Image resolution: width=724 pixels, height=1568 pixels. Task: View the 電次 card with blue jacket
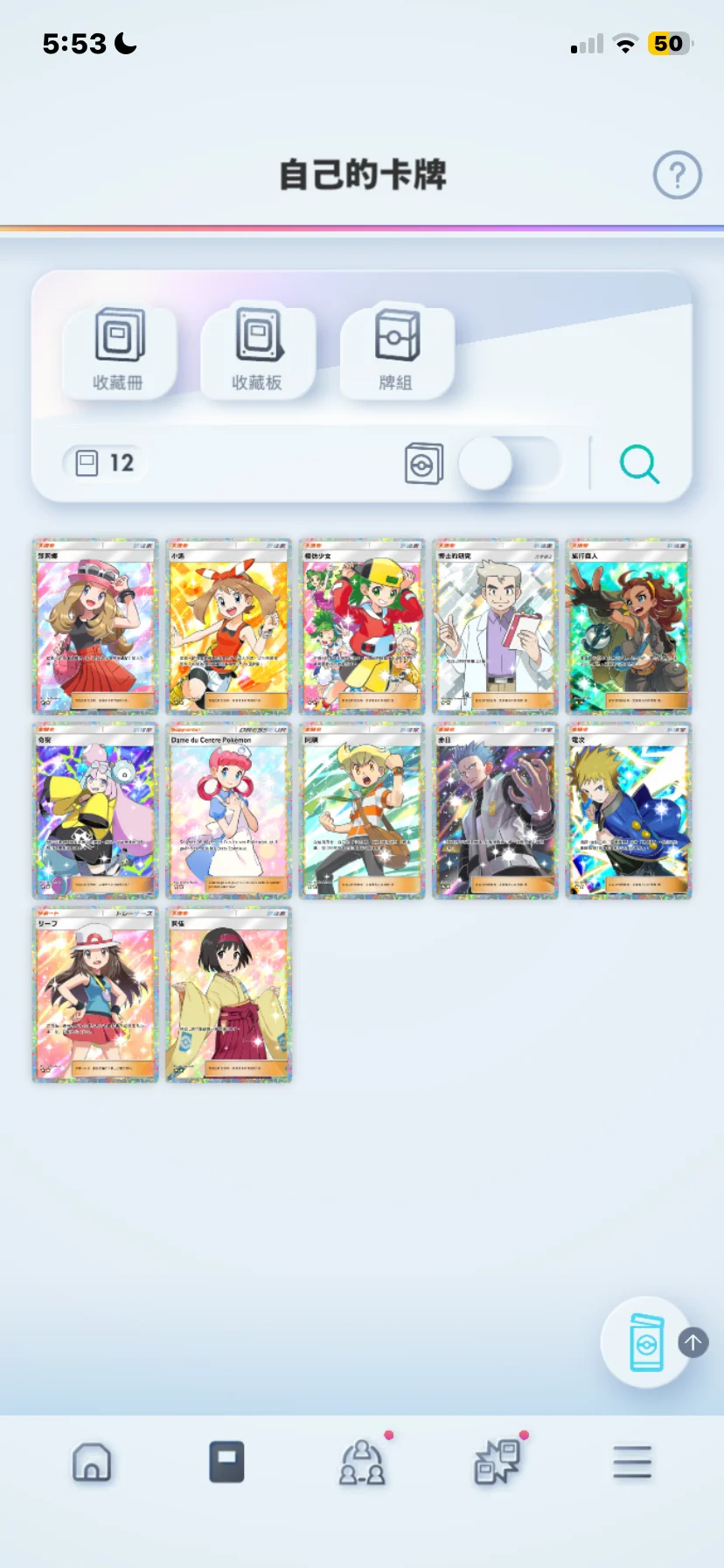tap(628, 811)
